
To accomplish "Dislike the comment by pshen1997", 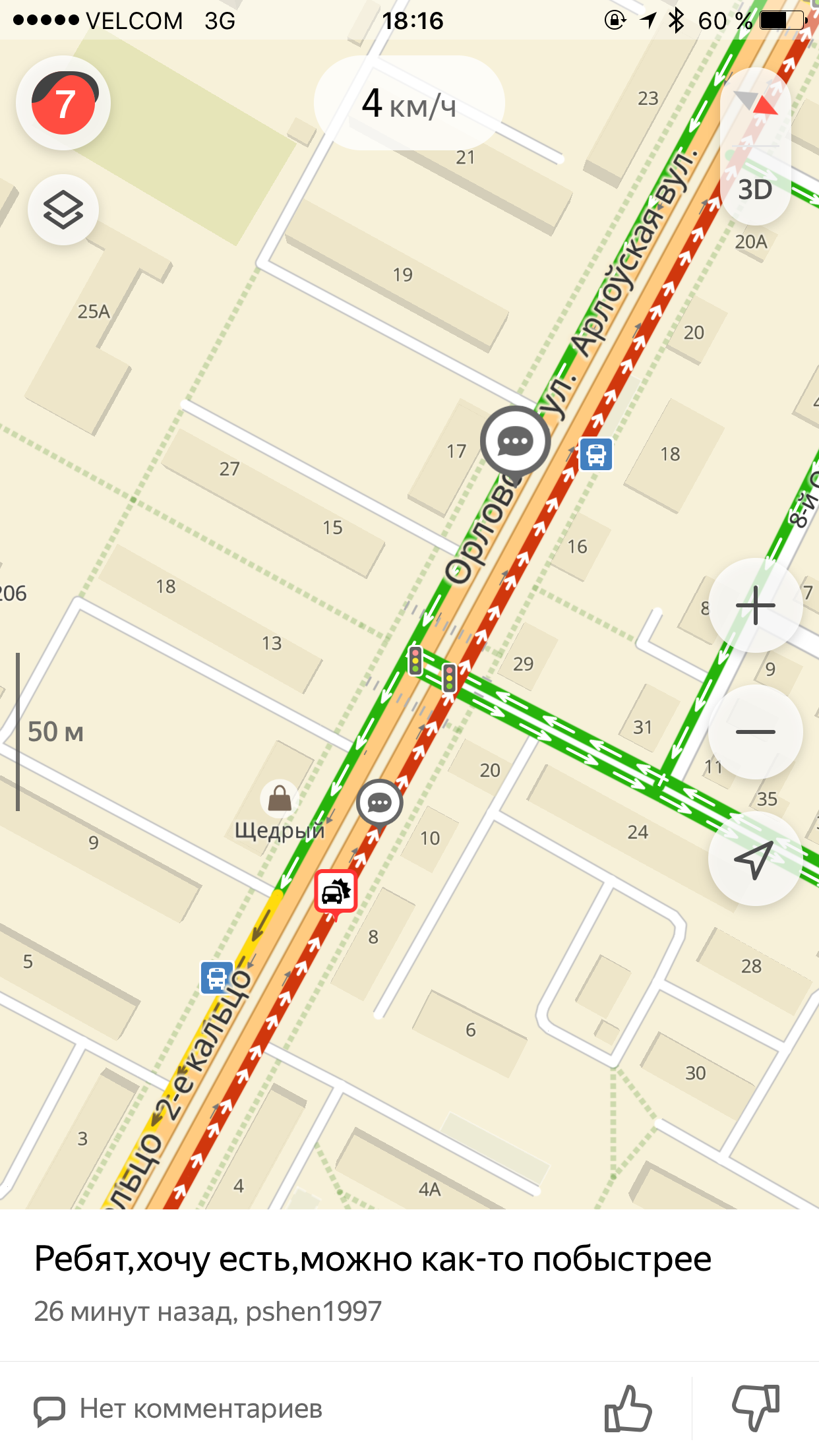I will pos(756,1409).
